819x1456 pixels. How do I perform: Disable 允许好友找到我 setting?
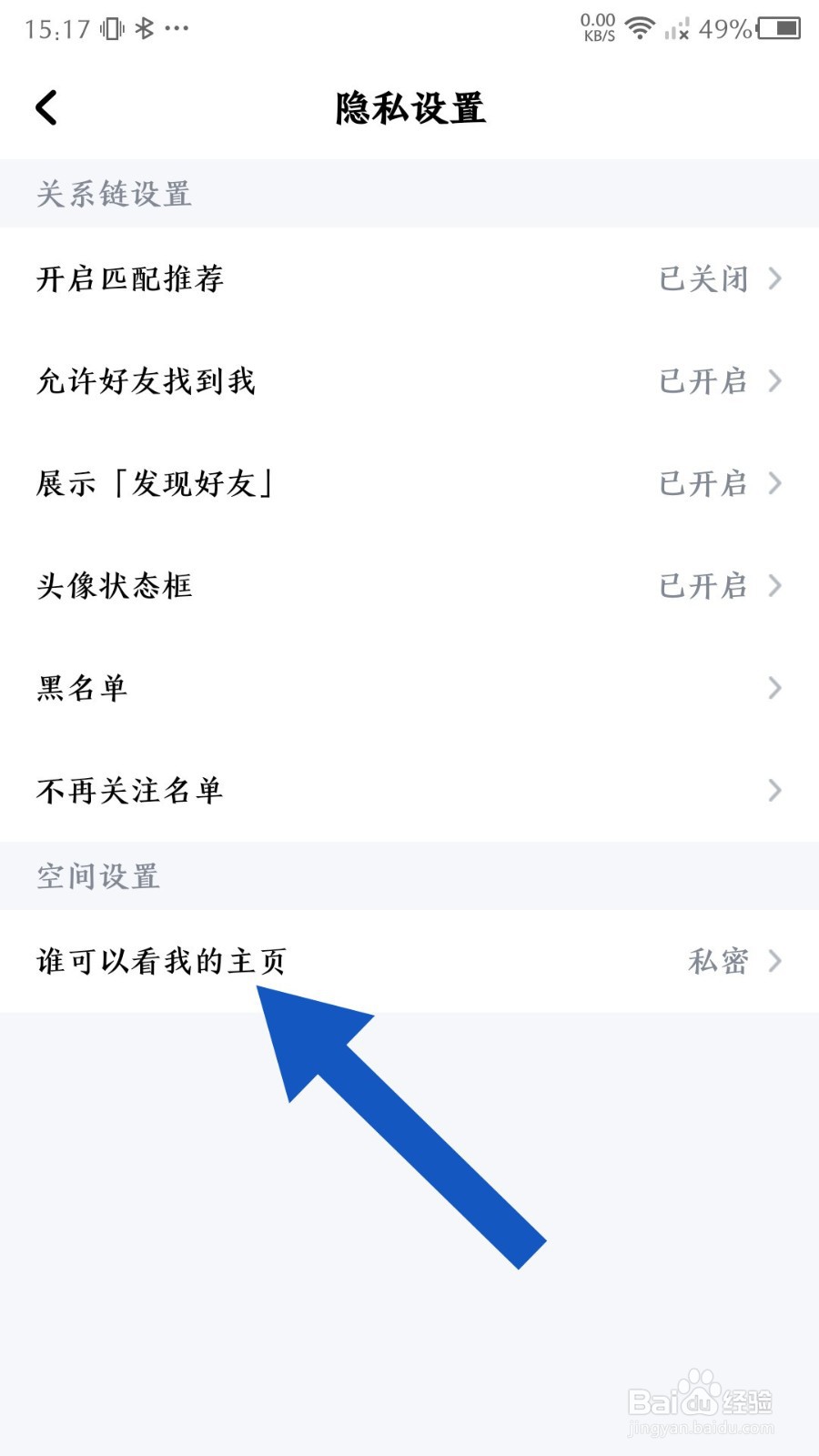coord(409,382)
